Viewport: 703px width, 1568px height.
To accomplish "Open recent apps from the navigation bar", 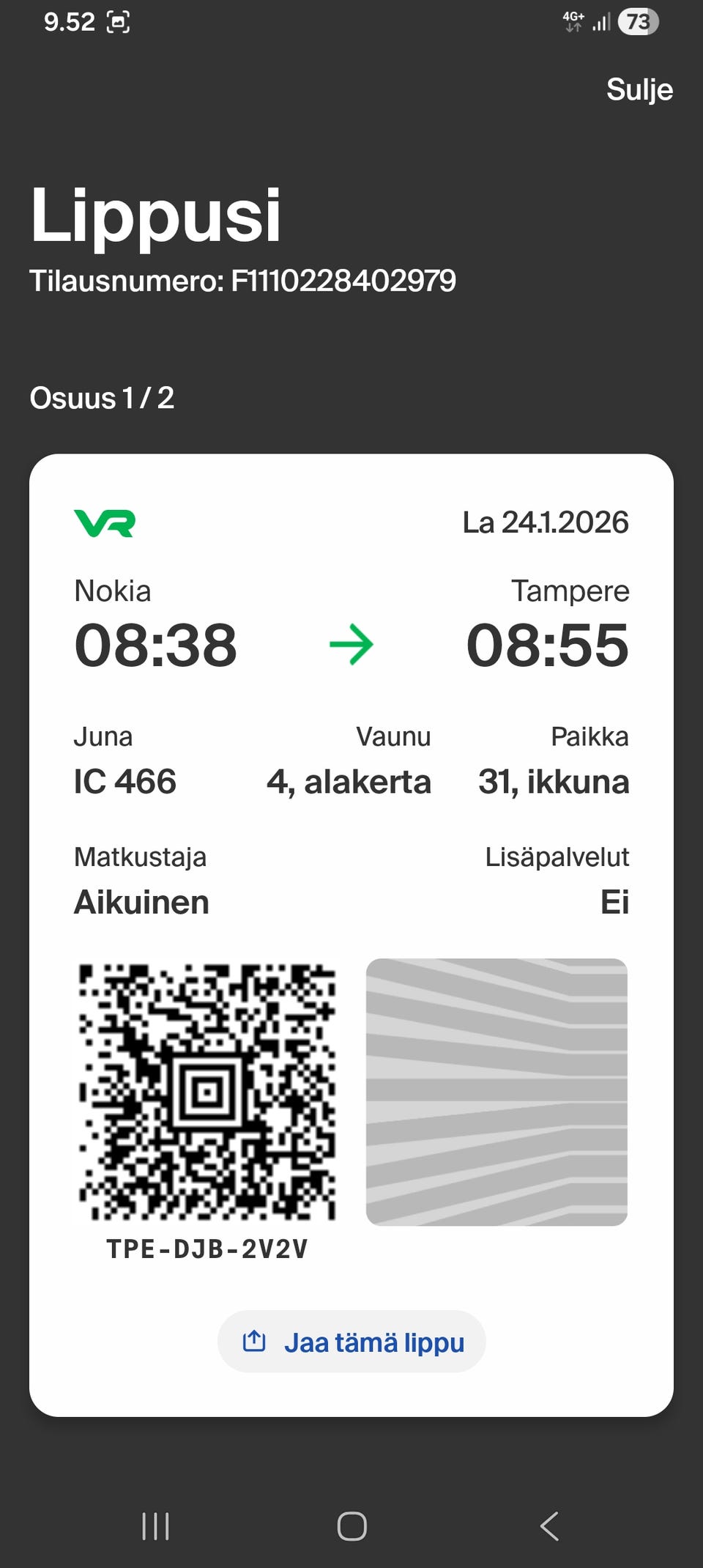I will (155, 1527).
